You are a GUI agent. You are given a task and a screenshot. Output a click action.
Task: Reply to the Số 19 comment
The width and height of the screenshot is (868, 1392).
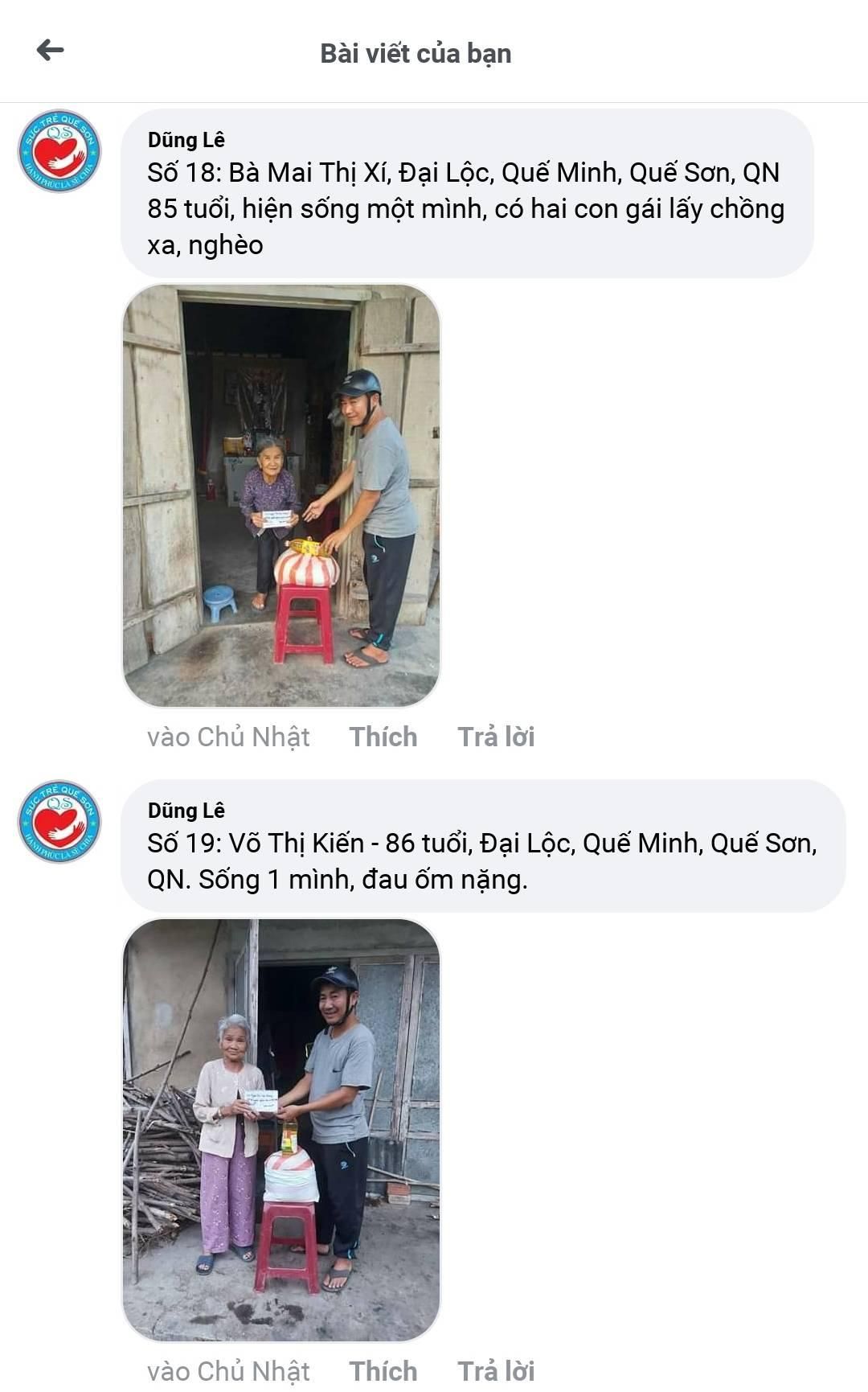click(495, 1371)
